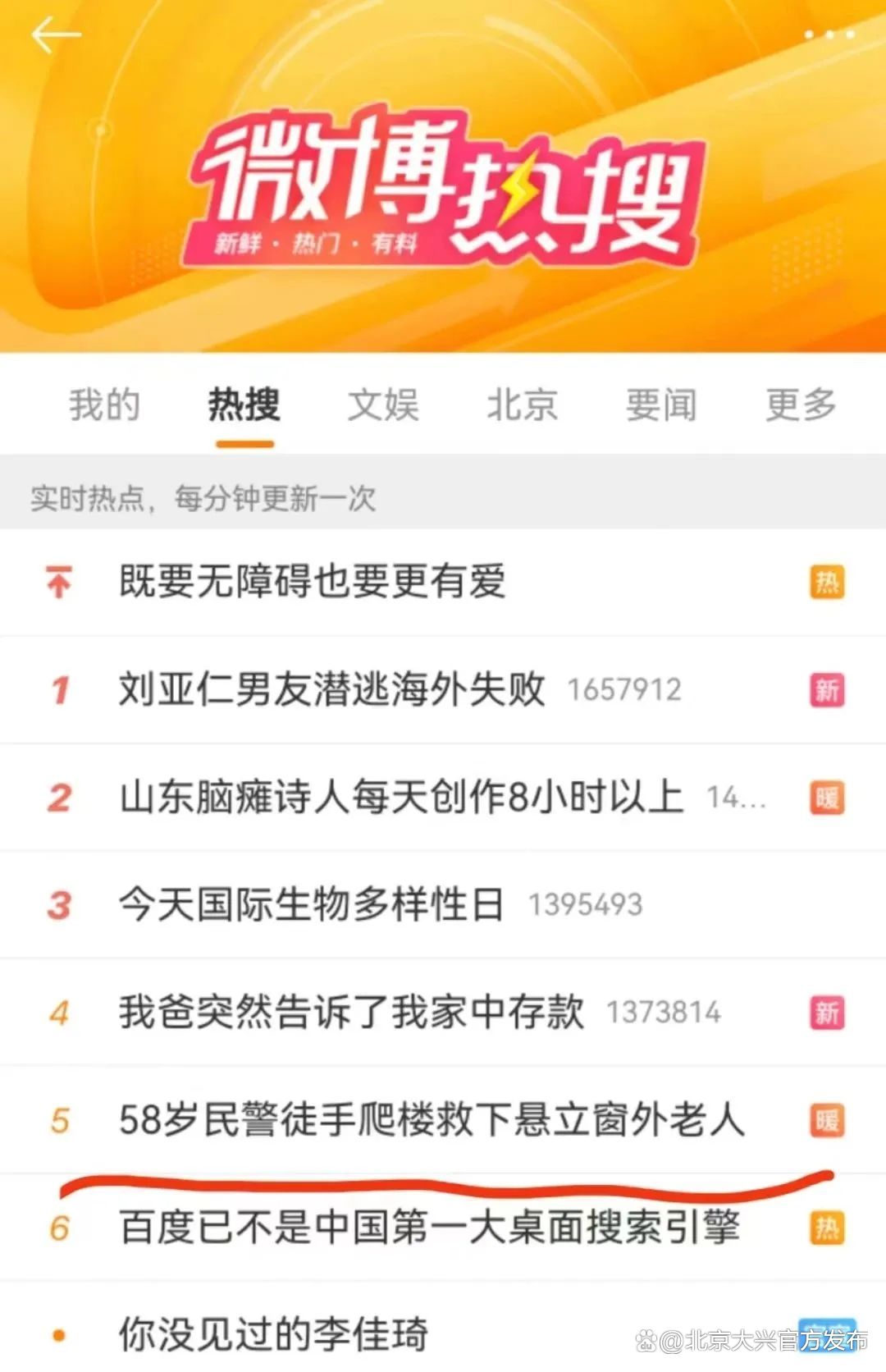Open topic 我爸突然告诉了我家中存款
Screen dimensions: 886x1372
[x=351, y=1012]
